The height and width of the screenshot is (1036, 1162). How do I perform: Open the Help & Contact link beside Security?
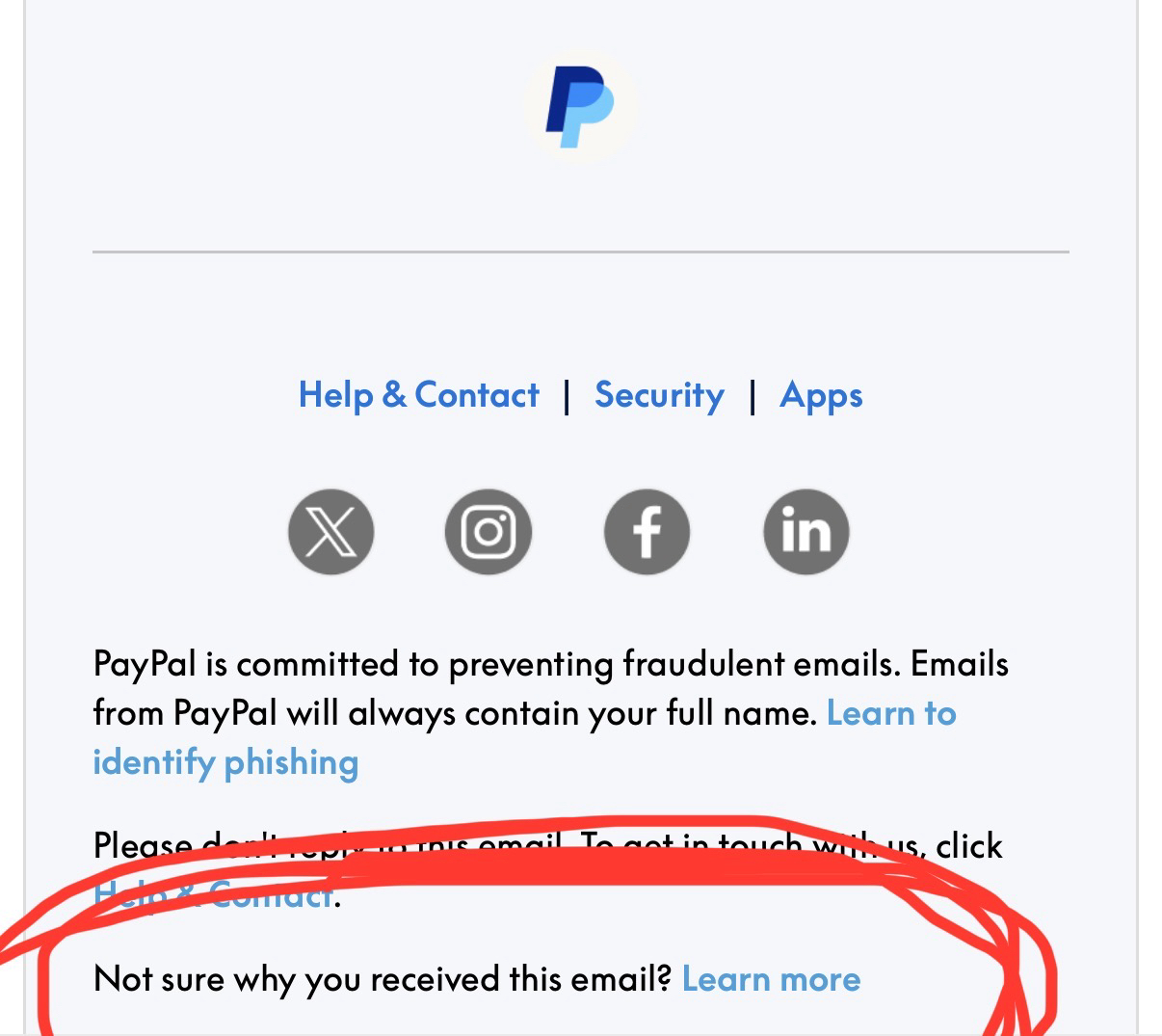point(418,395)
